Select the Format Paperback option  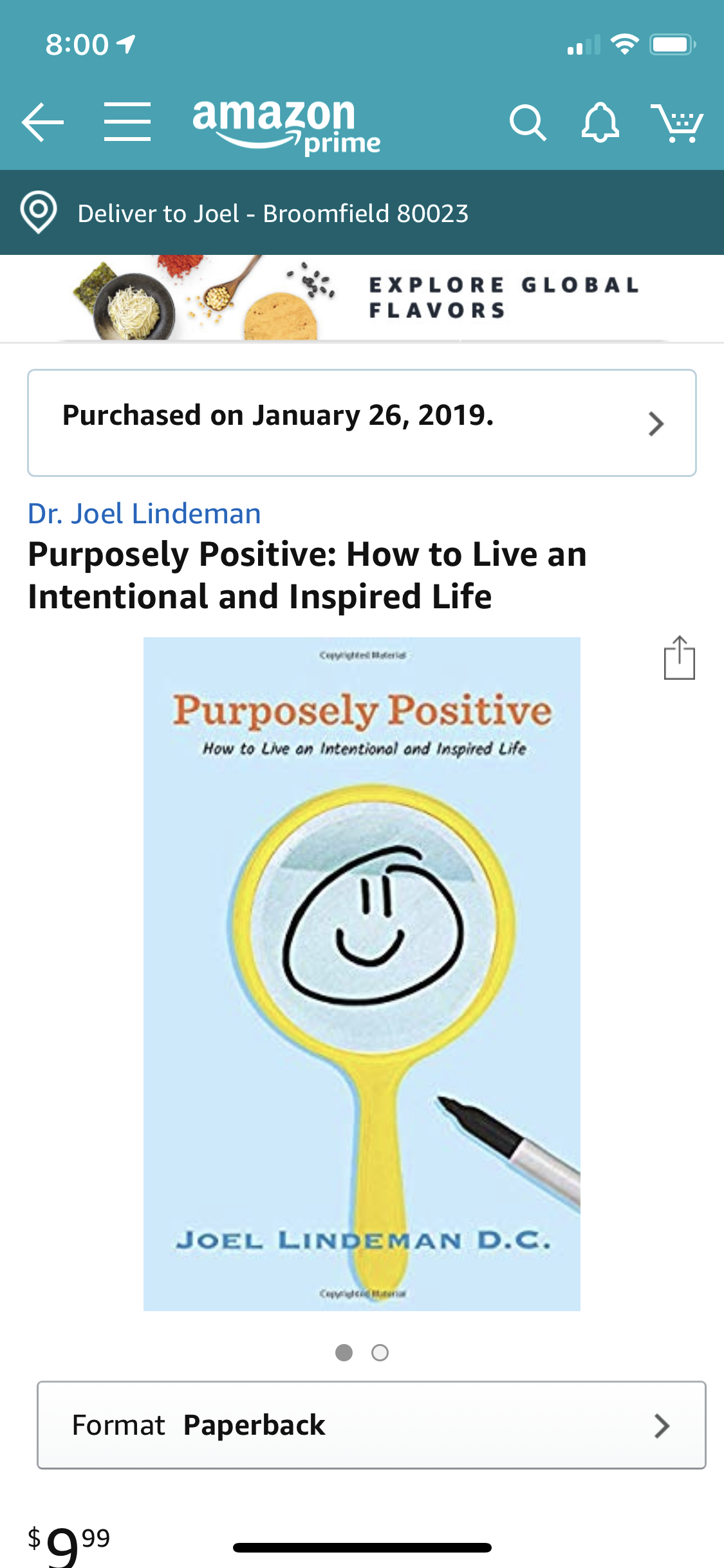pyautogui.click(x=371, y=1425)
